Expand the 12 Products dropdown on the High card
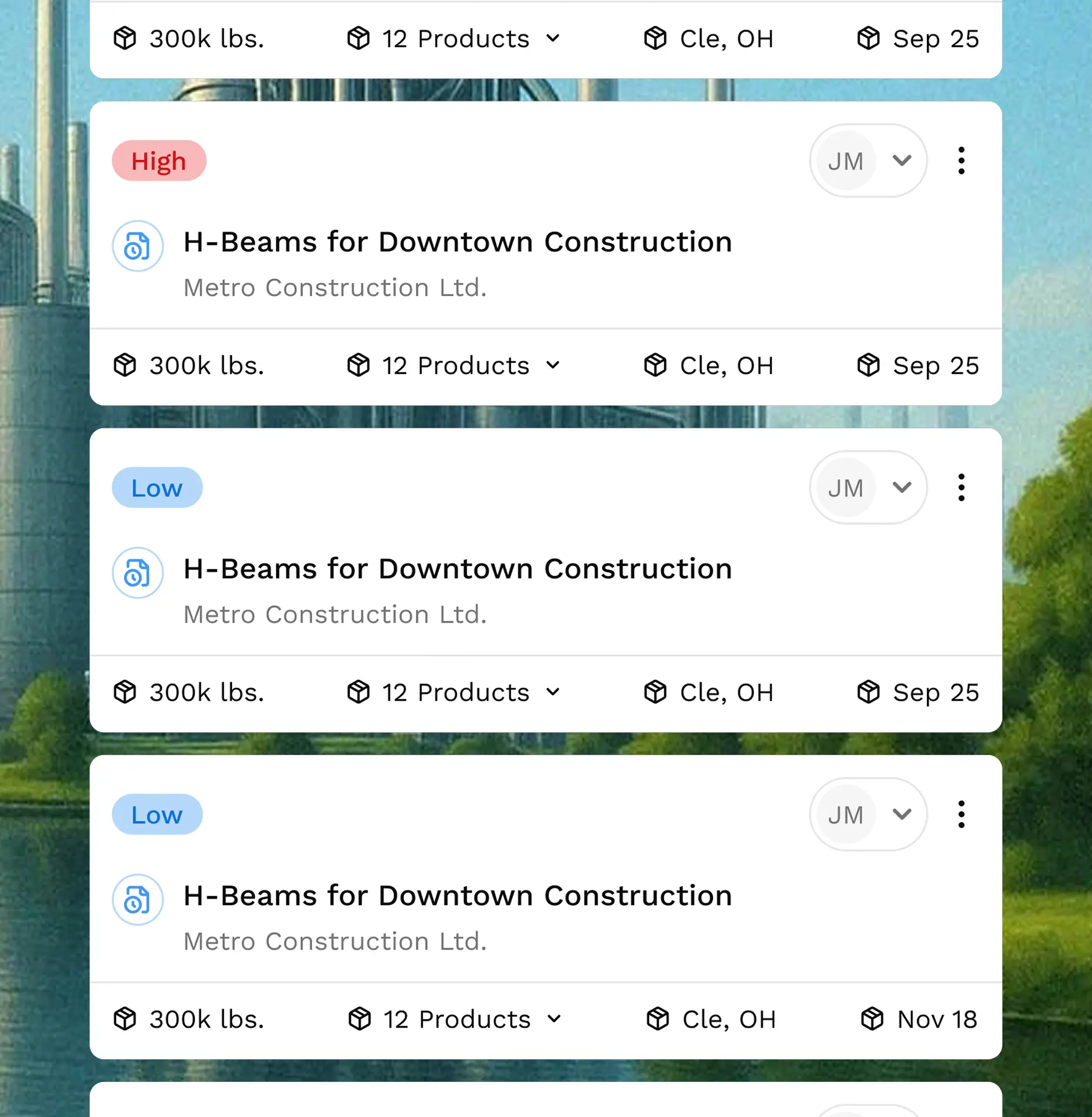The image size is (1092, 1117). pyautogui.click(x=553, y=365)
